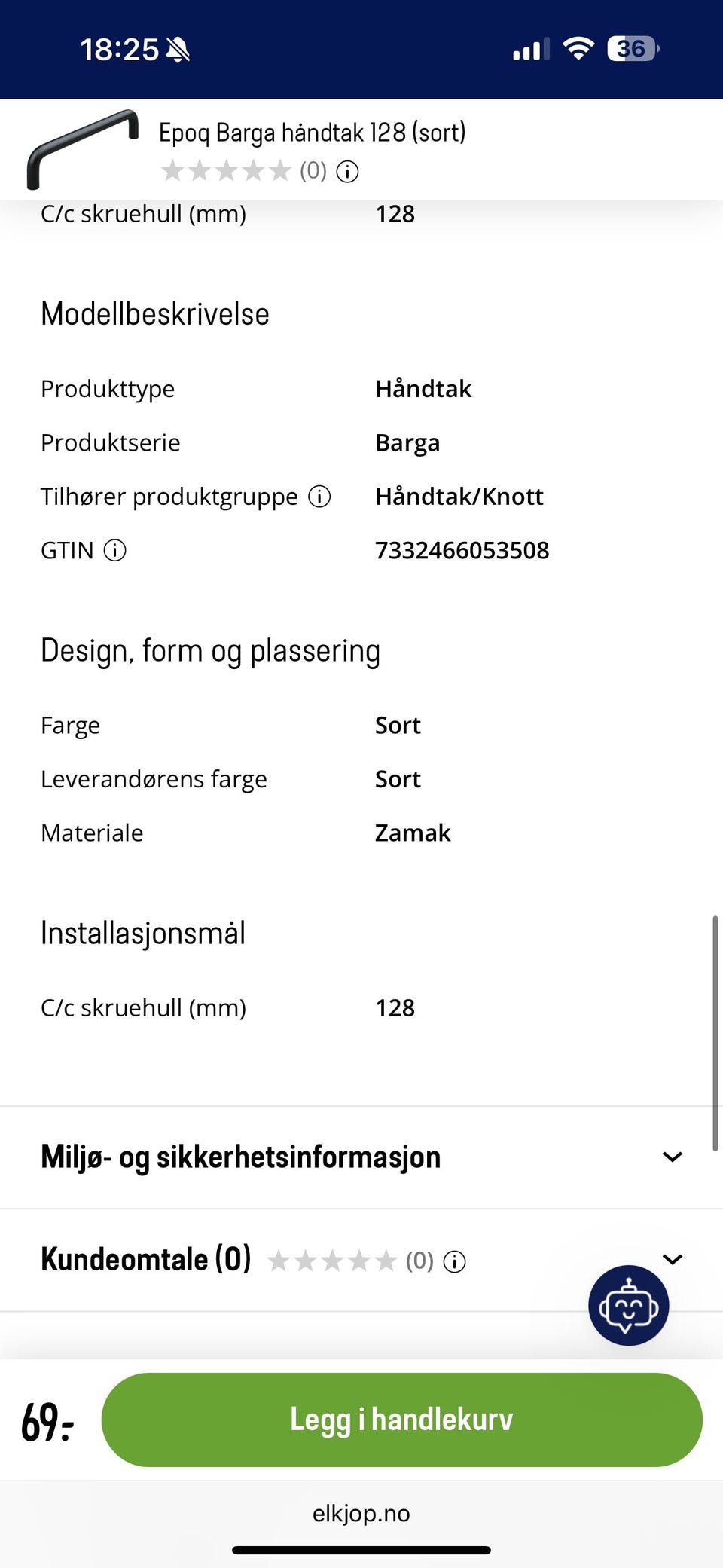Open the chatbot assistant
723x1568 pixels.
630,1306
